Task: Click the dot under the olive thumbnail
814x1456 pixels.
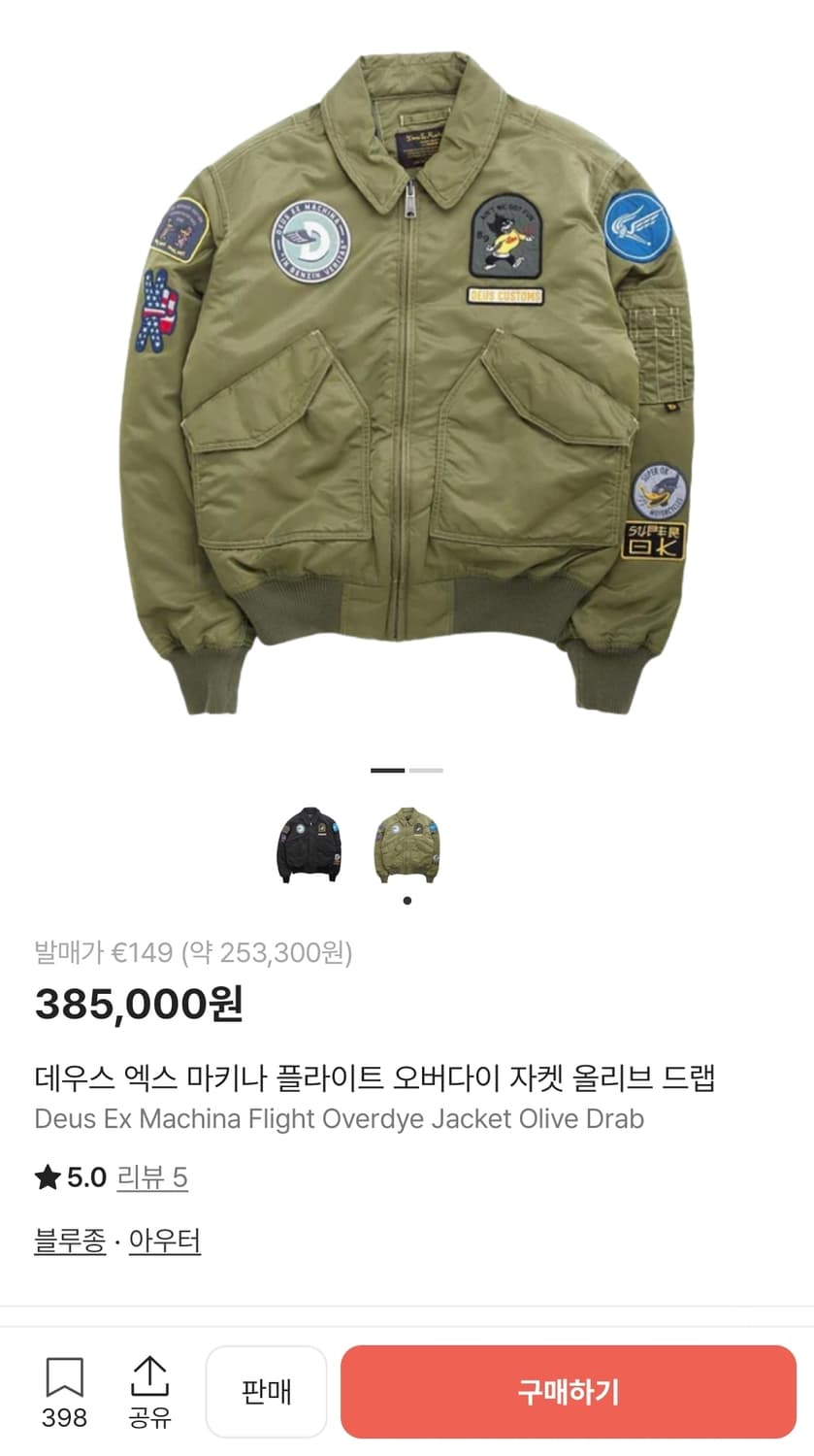Action: coord(407,900)
